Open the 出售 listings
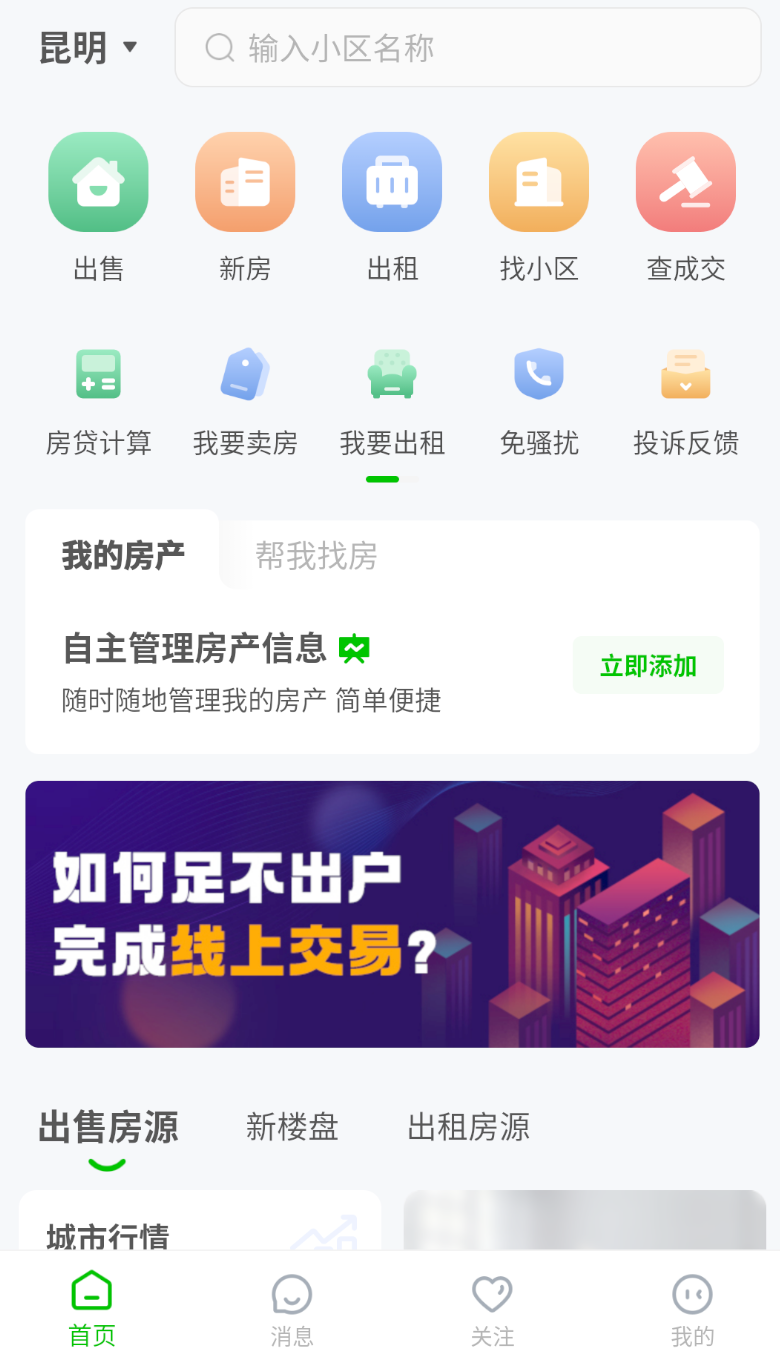The image size is (780, 1350). pyautogui.click(x=98, y=206)
